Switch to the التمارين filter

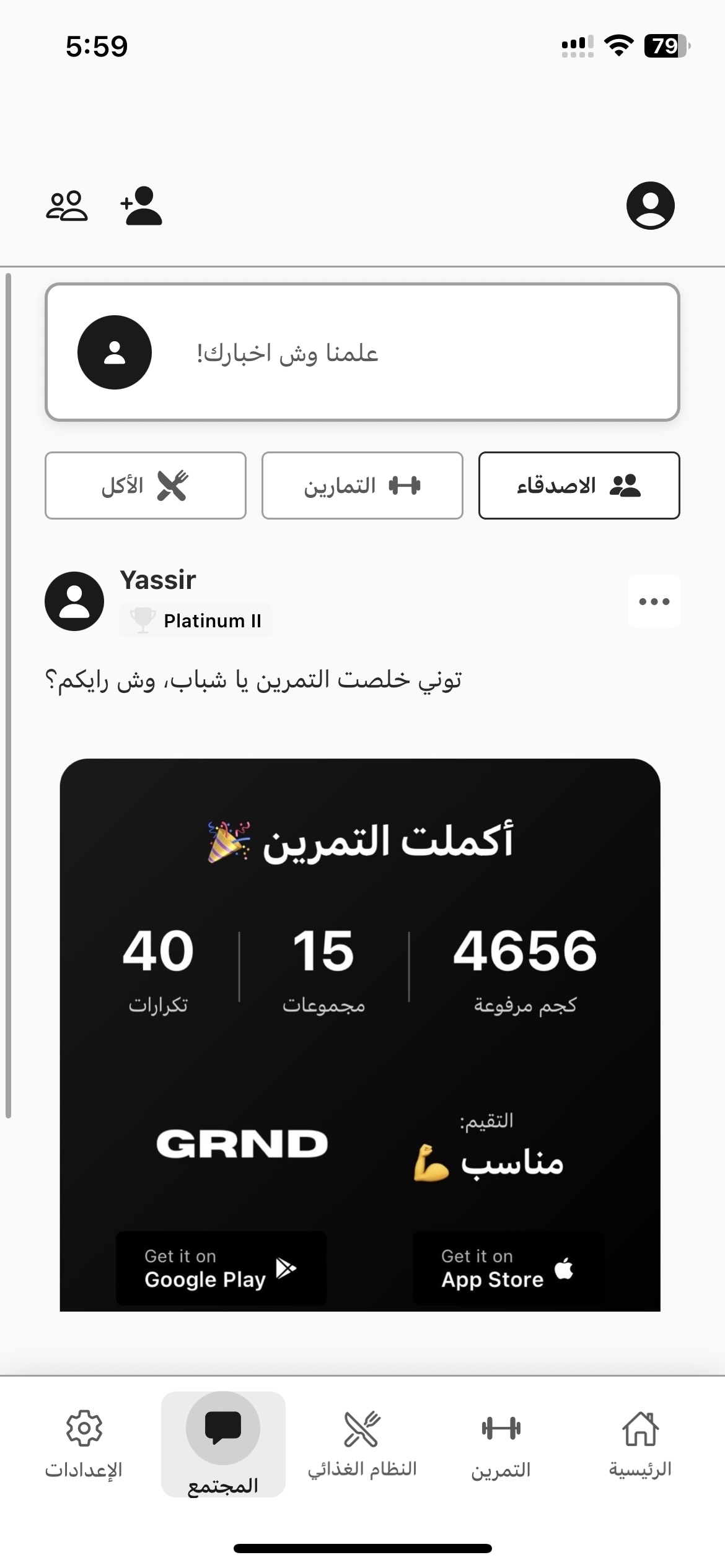(x=362, y=486)
